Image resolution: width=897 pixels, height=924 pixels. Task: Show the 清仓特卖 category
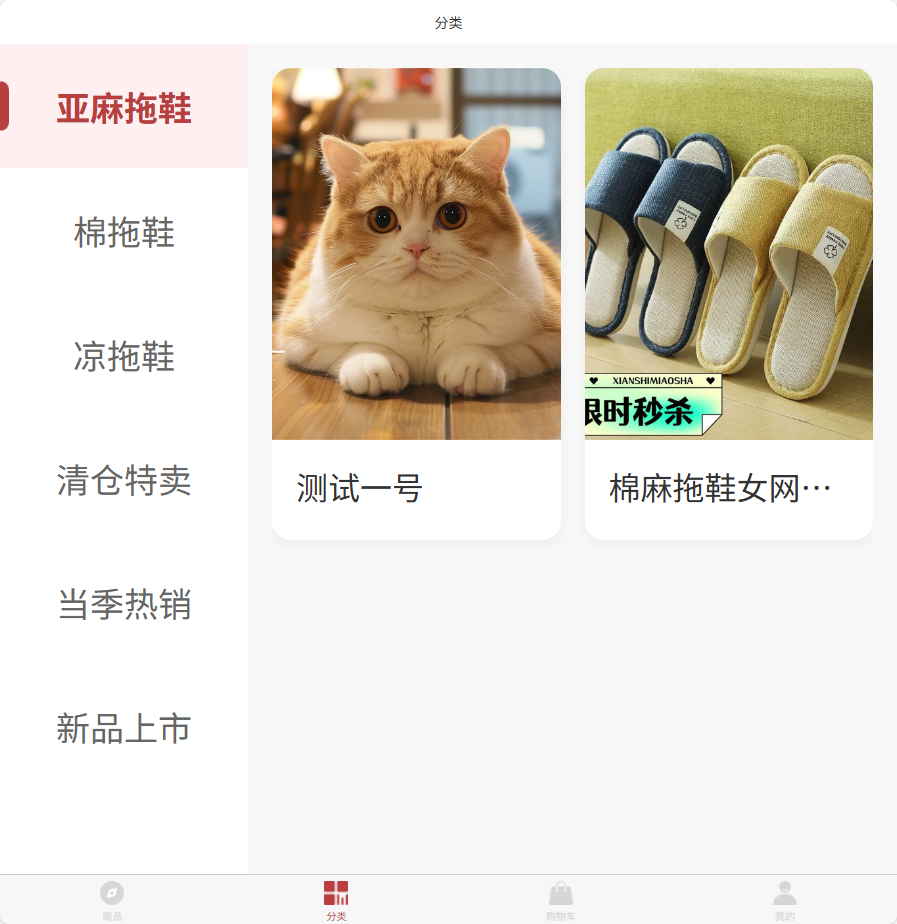[124, 480]
